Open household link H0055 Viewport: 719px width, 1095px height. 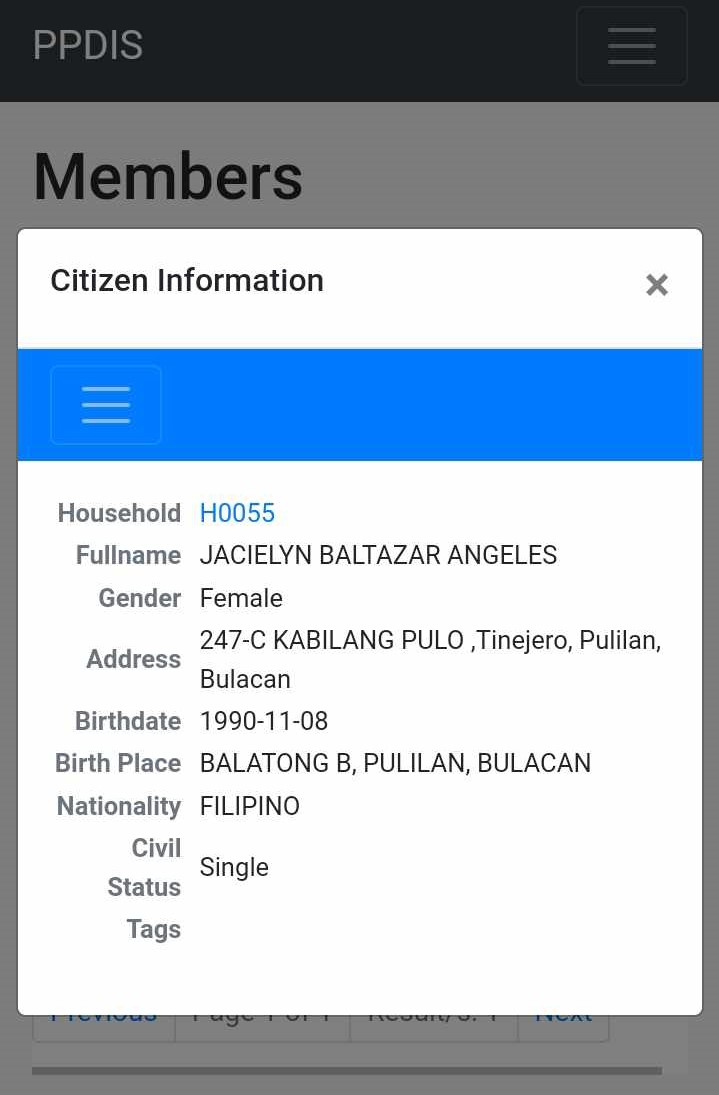237,513
